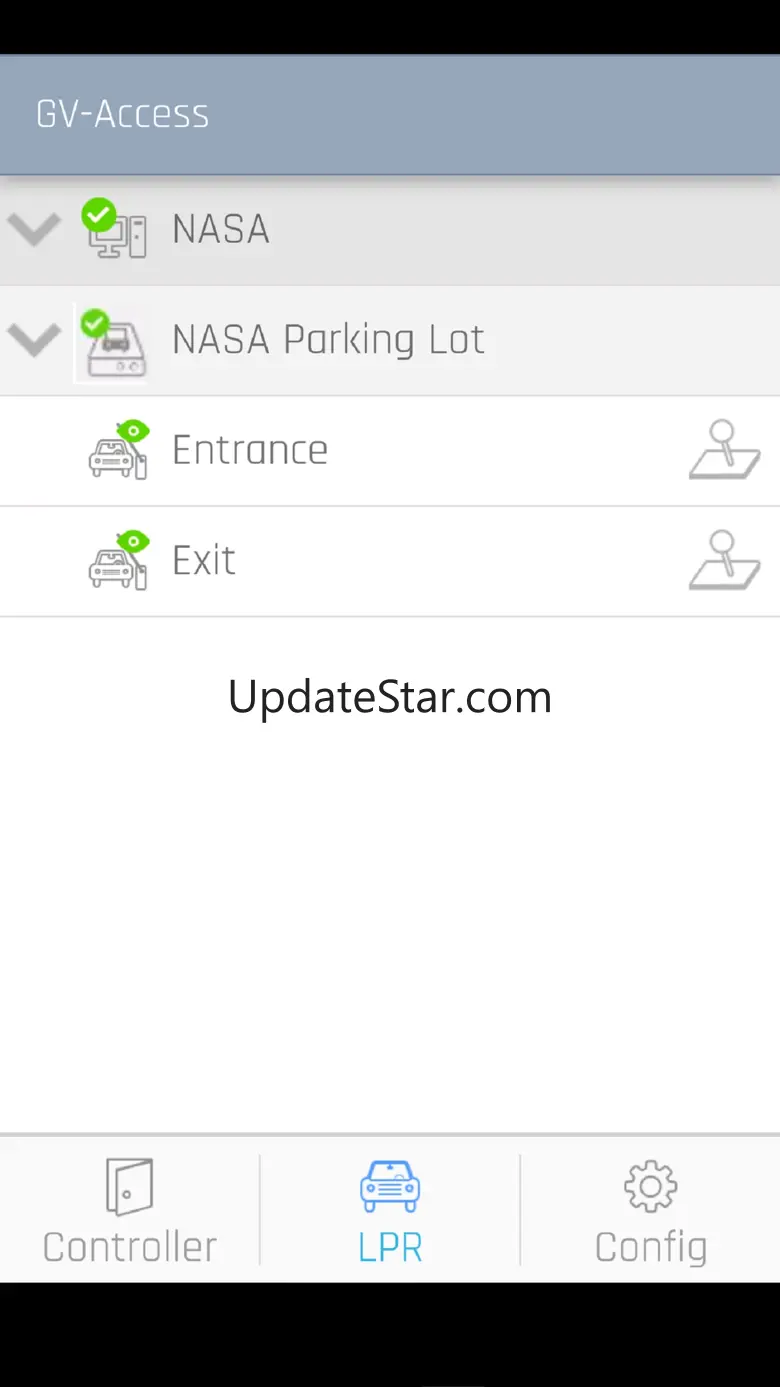Screen dimensions: 780x1387
Task: Open the Entrance LPR lane
Action: click(x=250, y=451)
